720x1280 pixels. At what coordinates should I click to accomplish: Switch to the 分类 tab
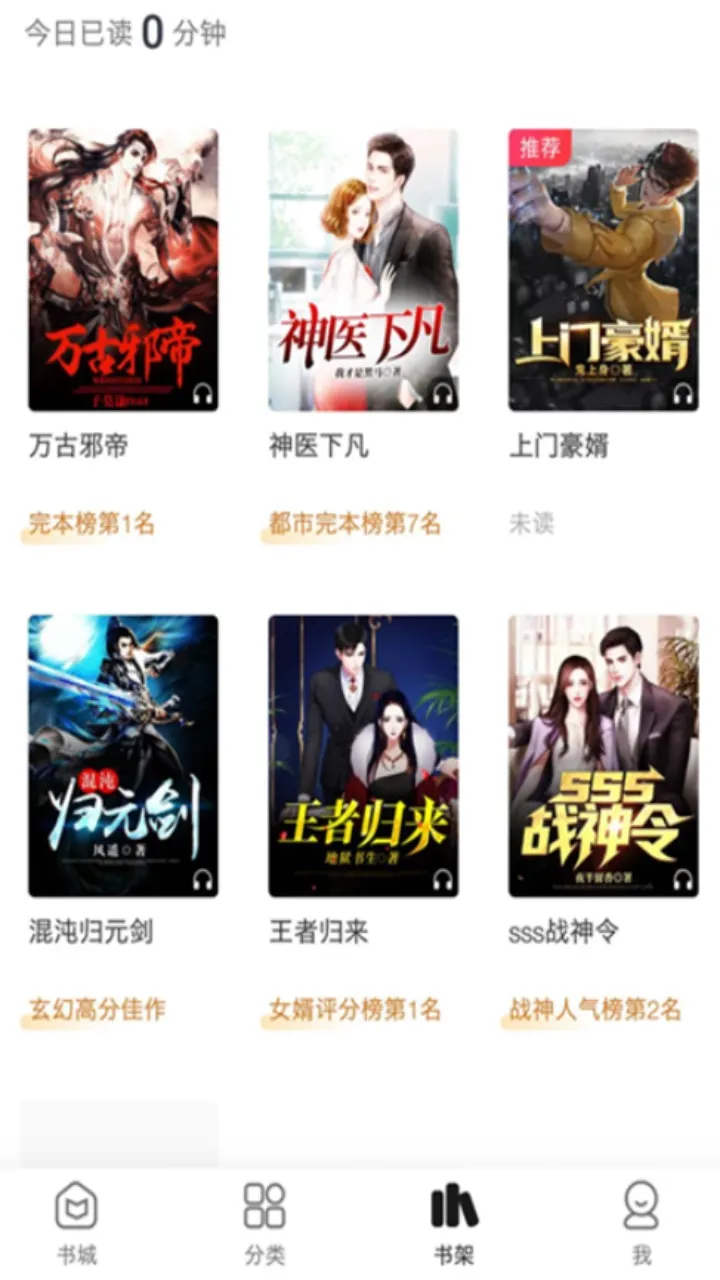tap(264, 1221)
